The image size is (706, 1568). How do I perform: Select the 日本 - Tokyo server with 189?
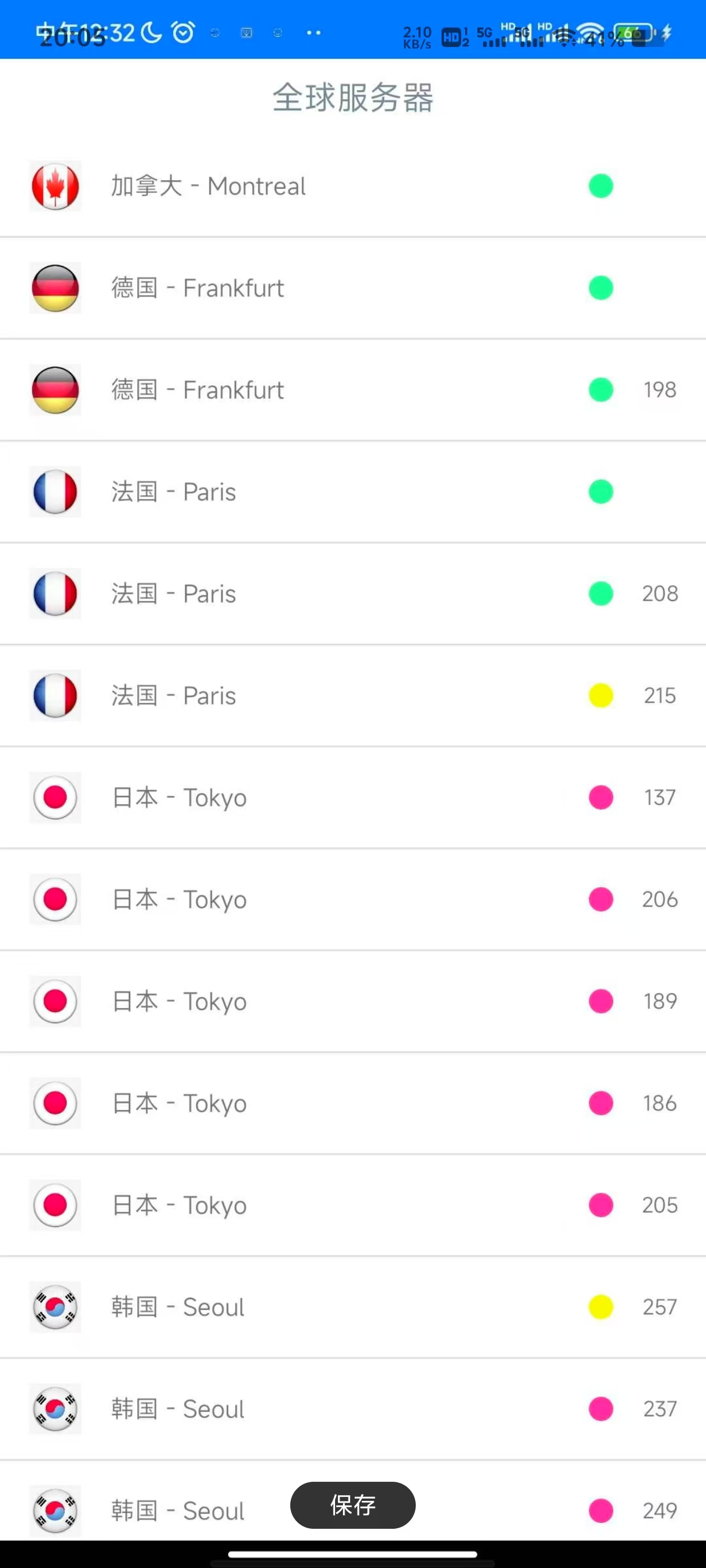352,1001
